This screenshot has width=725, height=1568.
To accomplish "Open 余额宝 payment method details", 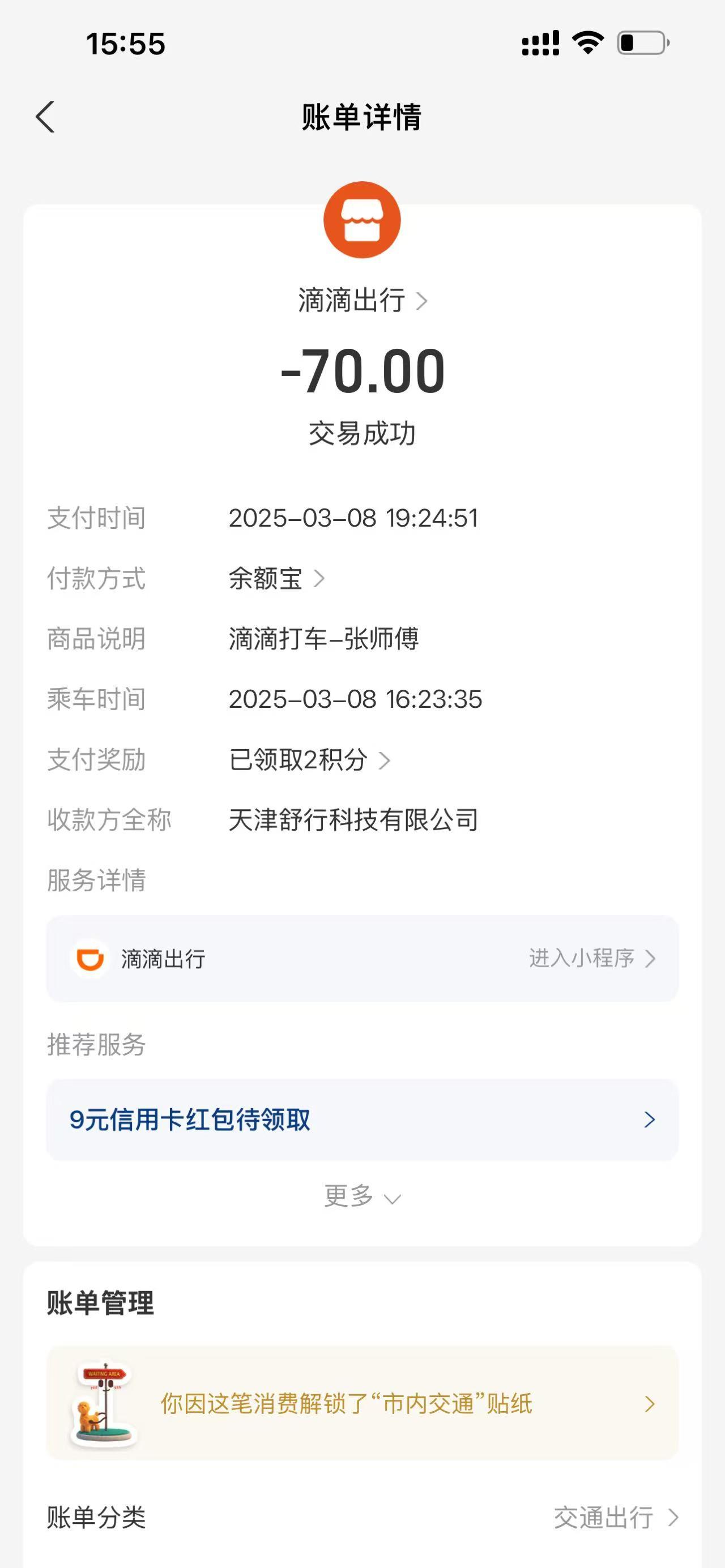I will (x=277, y=578).
